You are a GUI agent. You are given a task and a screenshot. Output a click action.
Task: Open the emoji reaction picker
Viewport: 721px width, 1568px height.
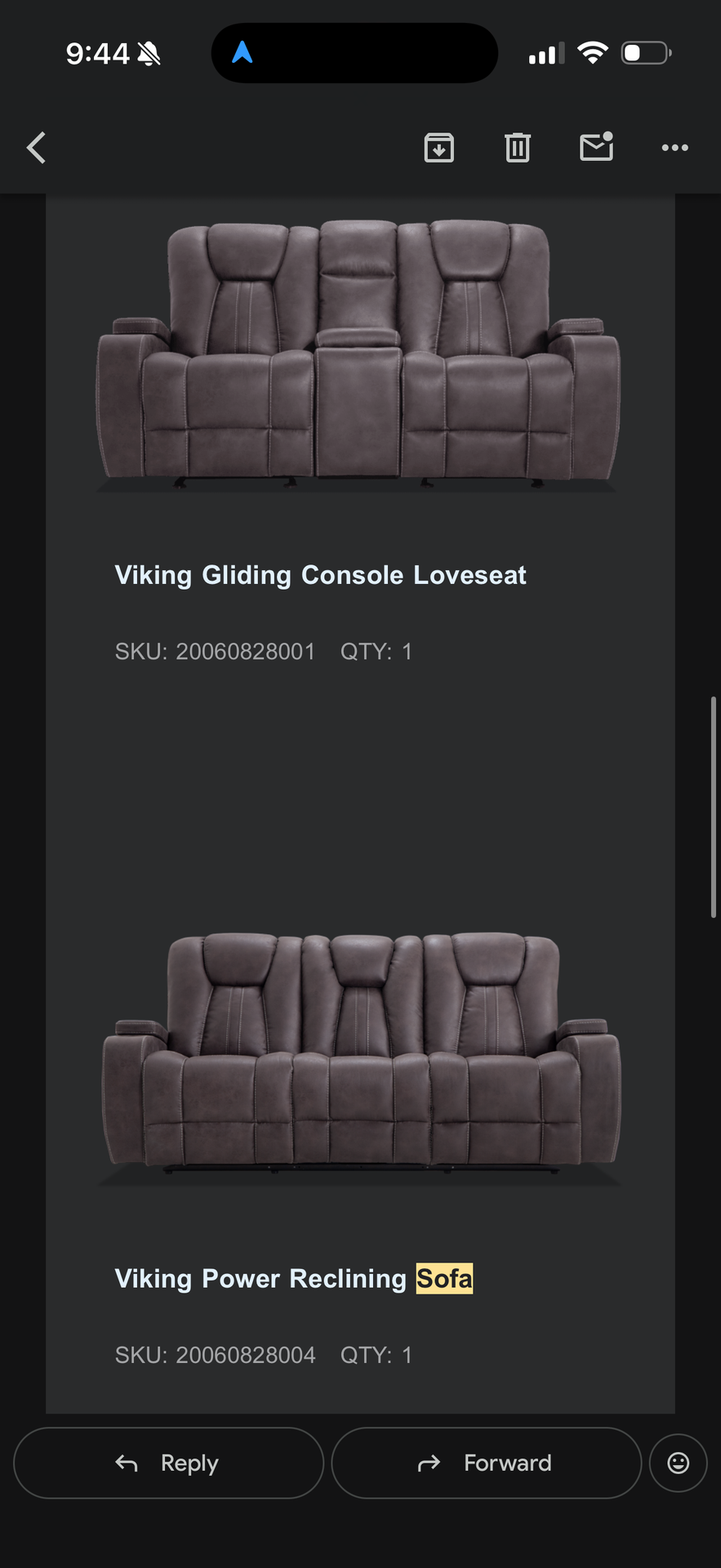pyautogui.click(x=679, y=1463)
